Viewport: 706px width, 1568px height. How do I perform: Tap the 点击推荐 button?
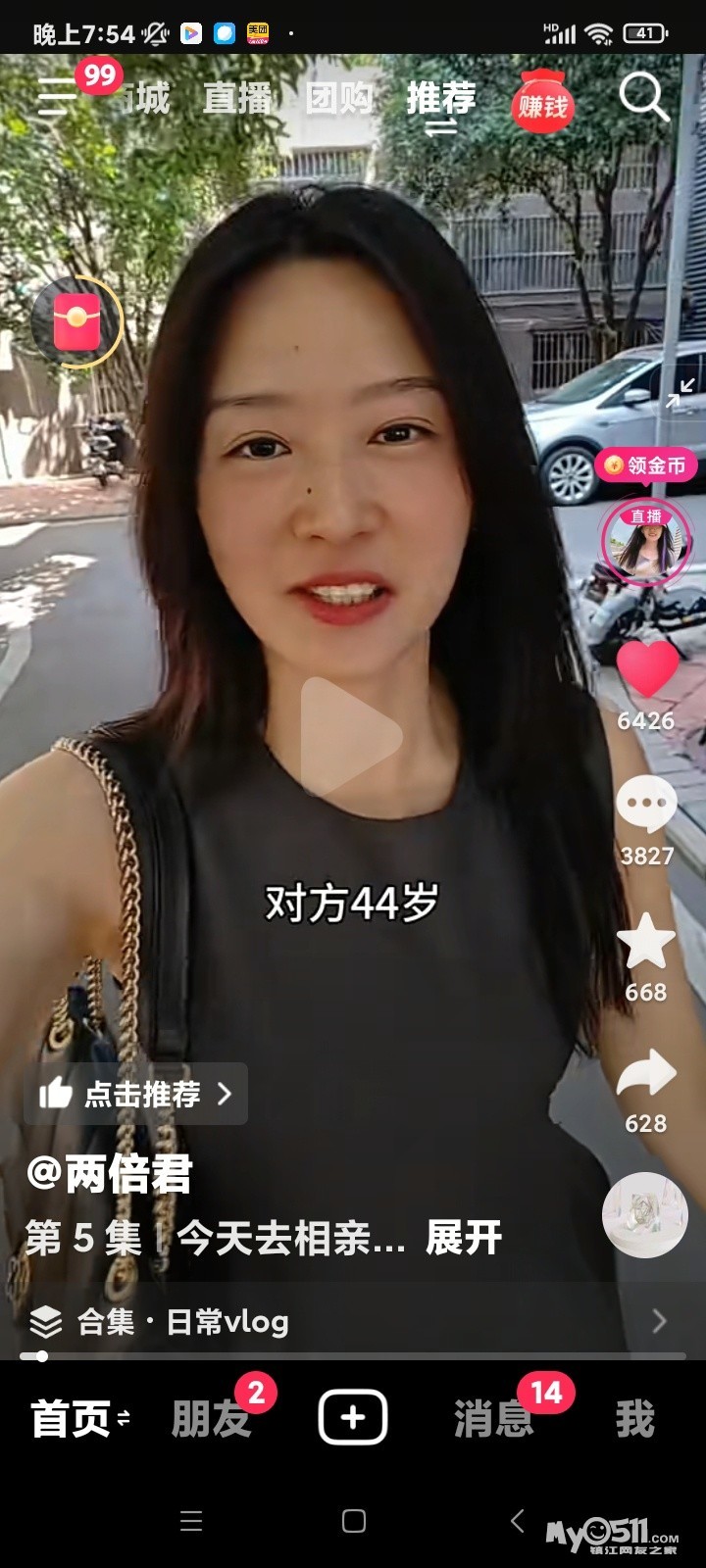point(135,1094)
